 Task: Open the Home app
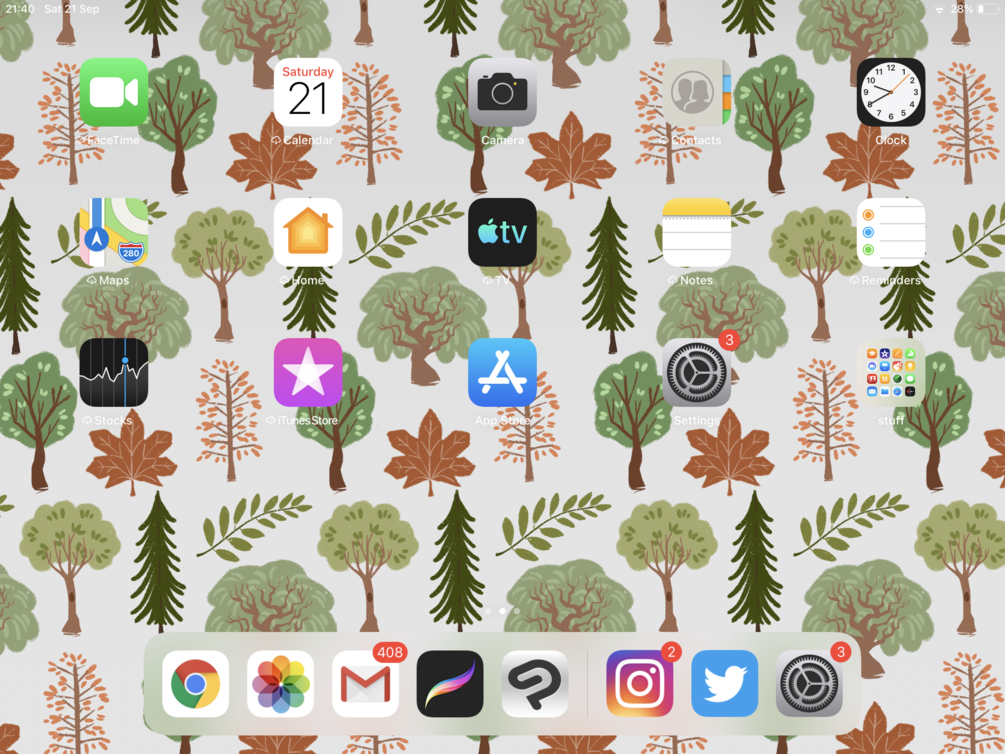click(x=308, y=232)
